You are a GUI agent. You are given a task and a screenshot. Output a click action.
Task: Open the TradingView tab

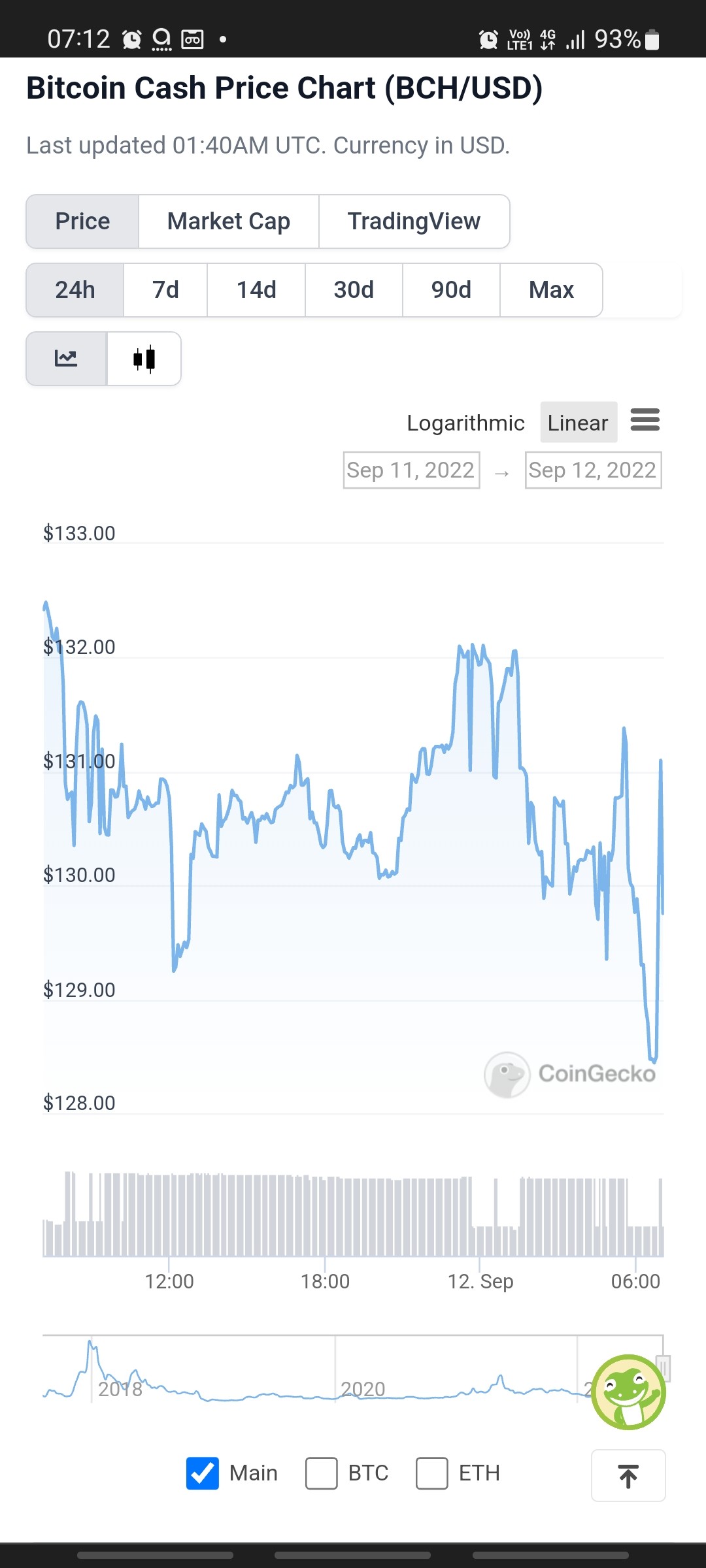click(414, 221)
